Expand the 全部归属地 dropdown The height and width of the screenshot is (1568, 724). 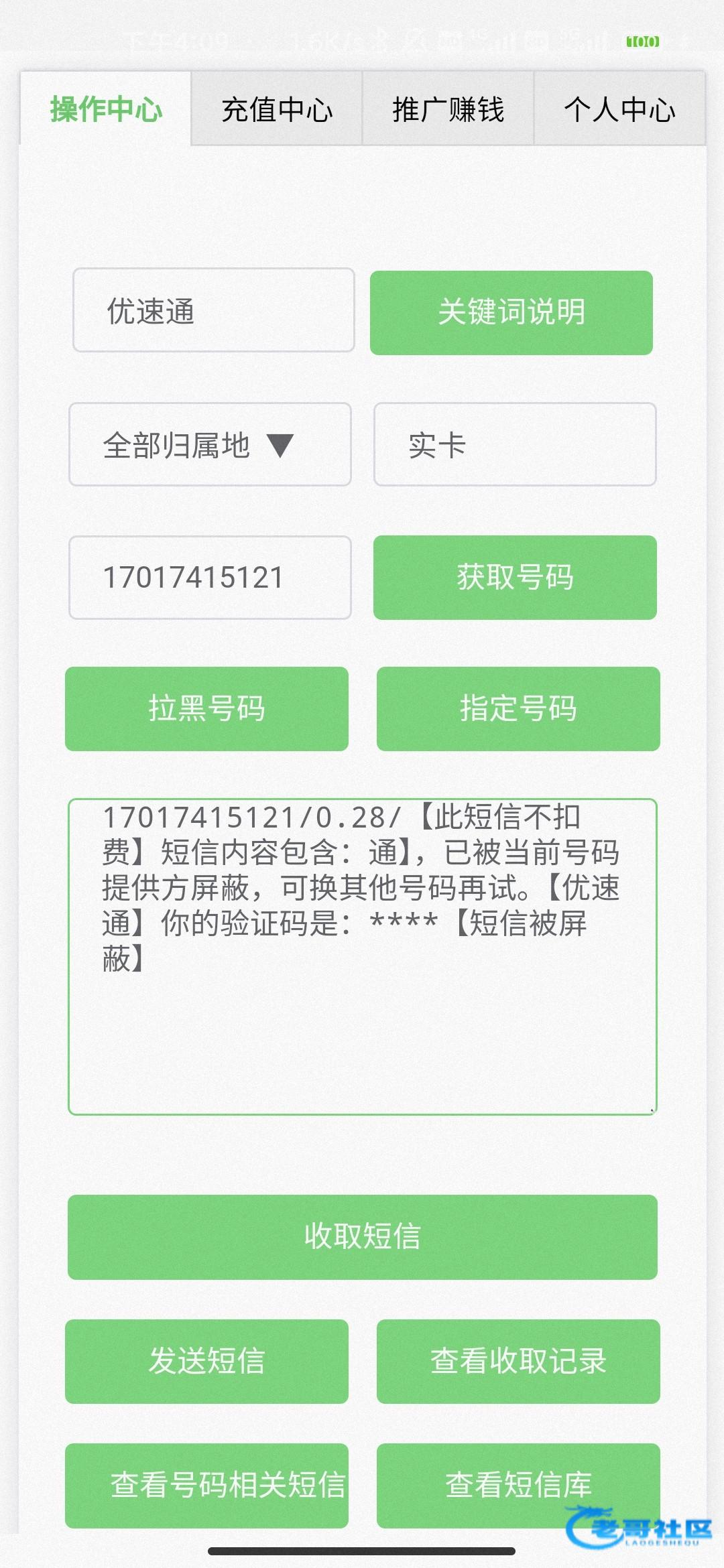(x=210, y=444)
